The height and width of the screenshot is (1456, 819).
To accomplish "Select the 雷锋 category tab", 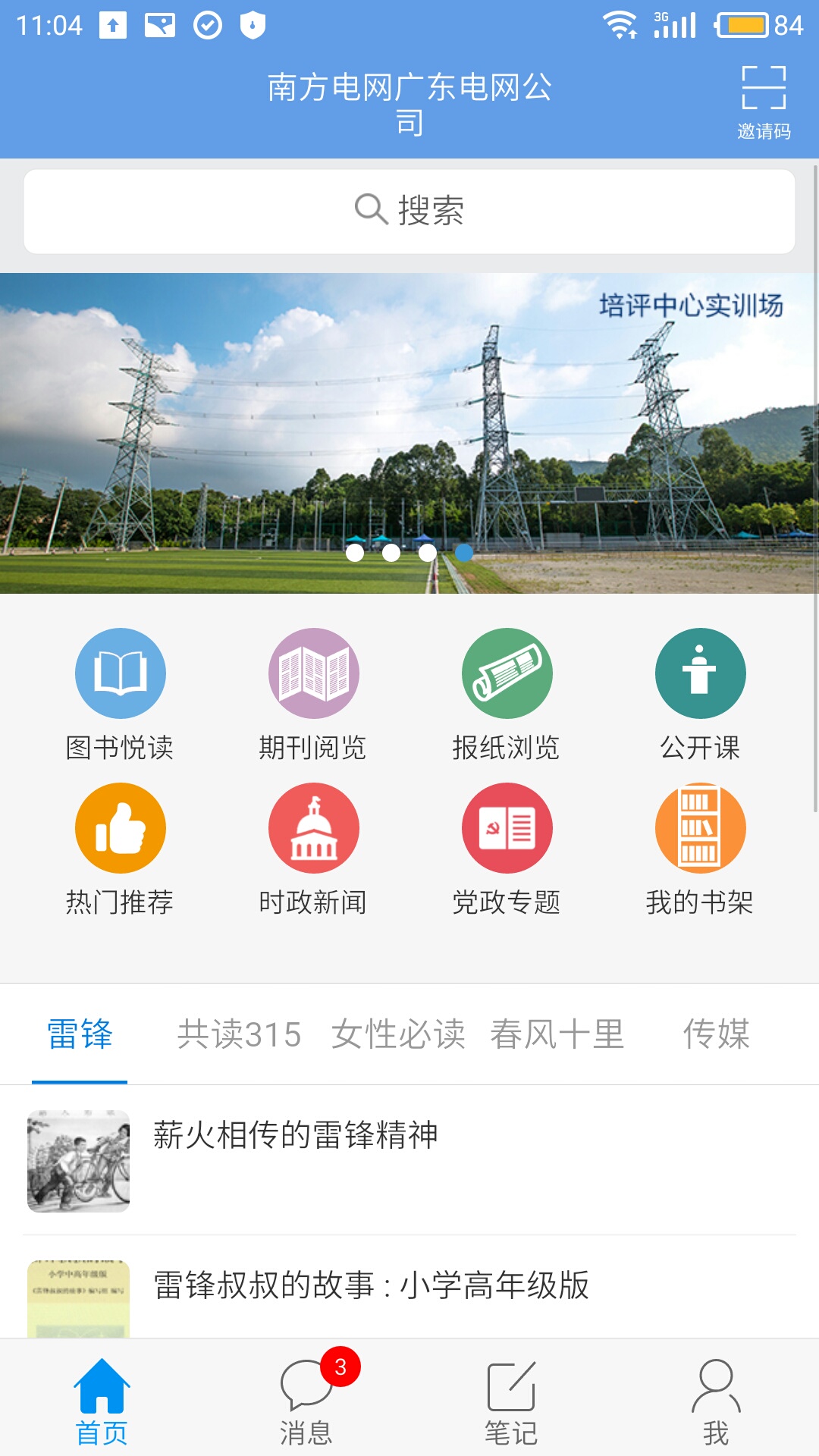I will click(80, 1034).
